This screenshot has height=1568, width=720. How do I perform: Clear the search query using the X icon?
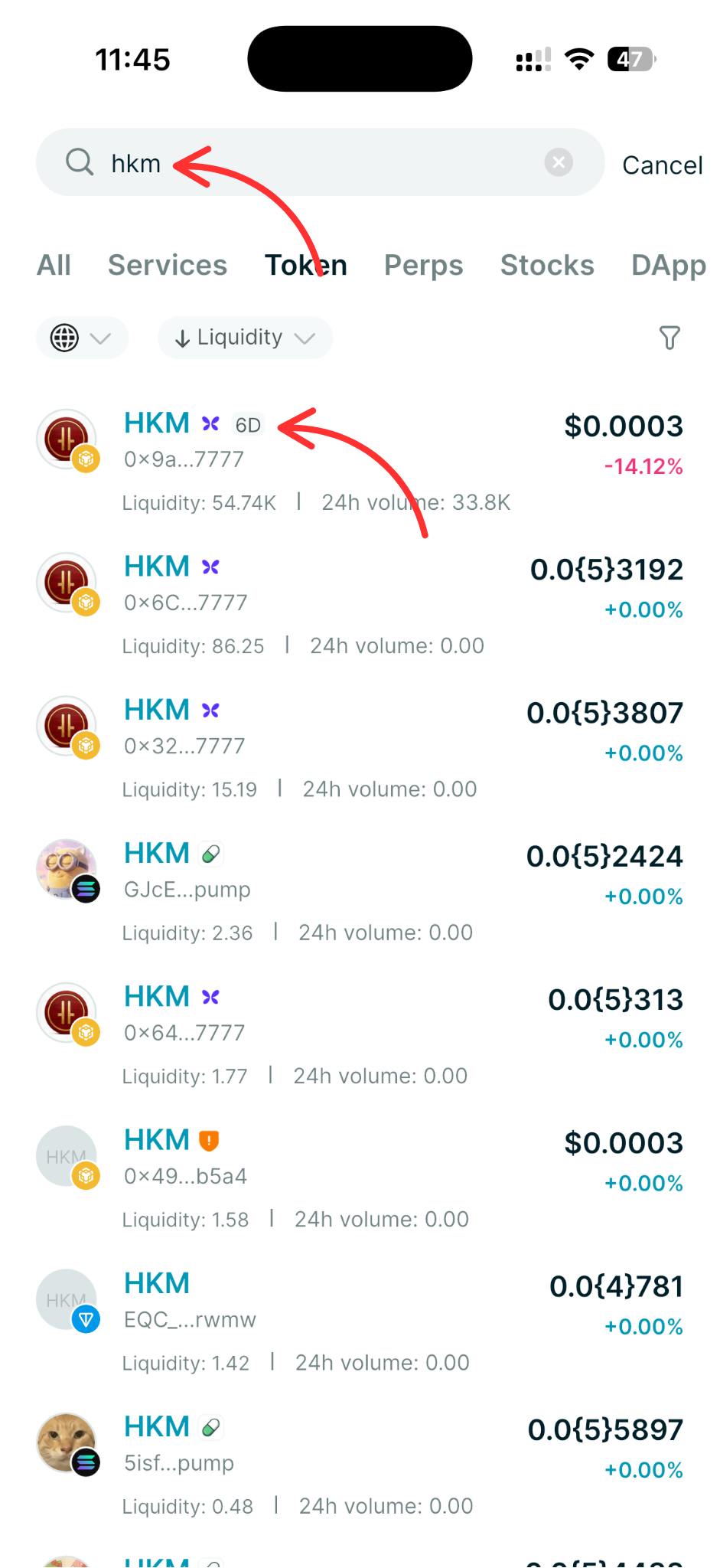[x=558, y=162]
